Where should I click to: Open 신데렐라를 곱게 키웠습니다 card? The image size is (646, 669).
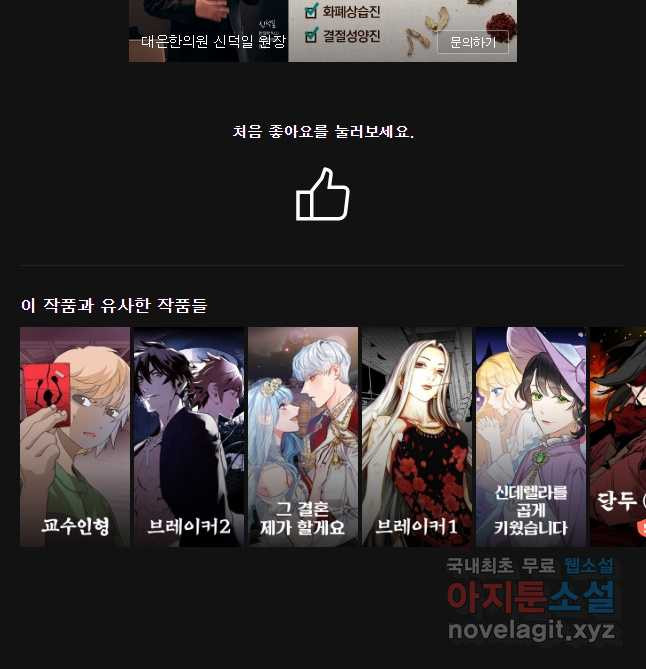531,437
